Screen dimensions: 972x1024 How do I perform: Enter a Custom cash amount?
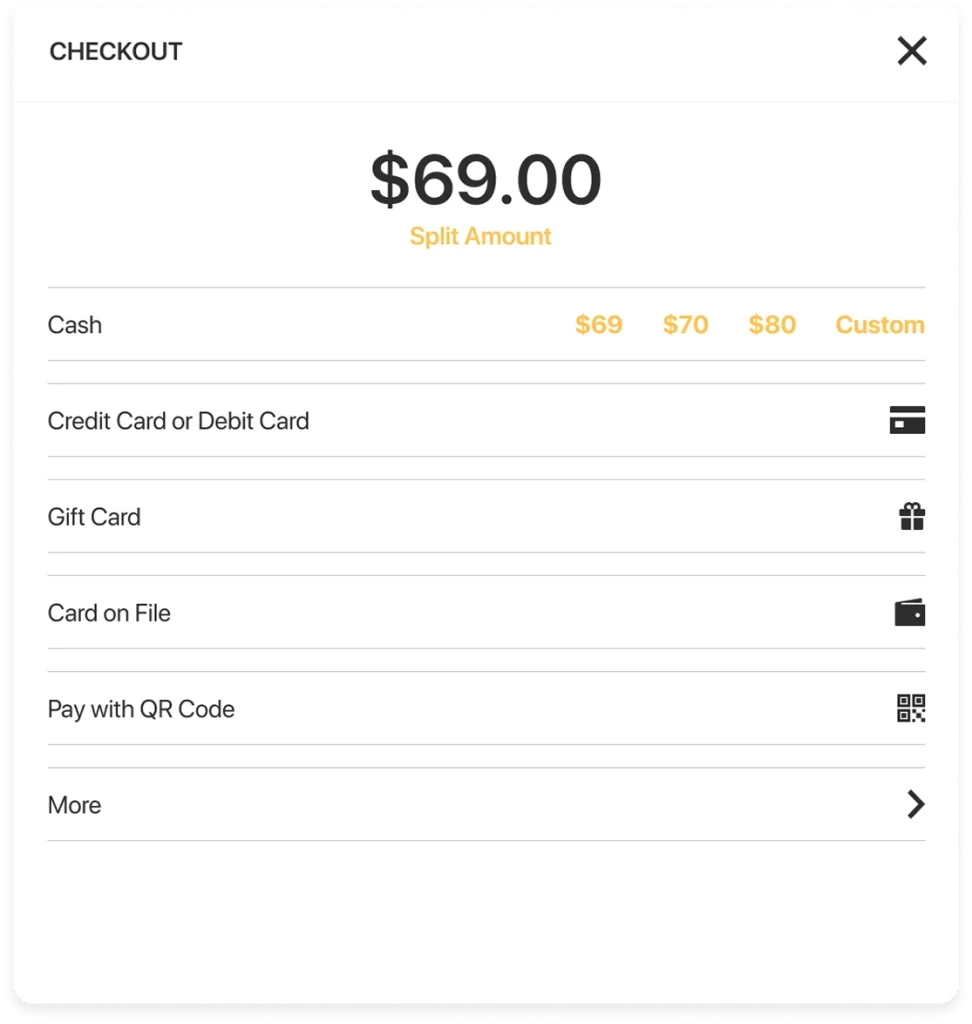[x=879, y=325]
